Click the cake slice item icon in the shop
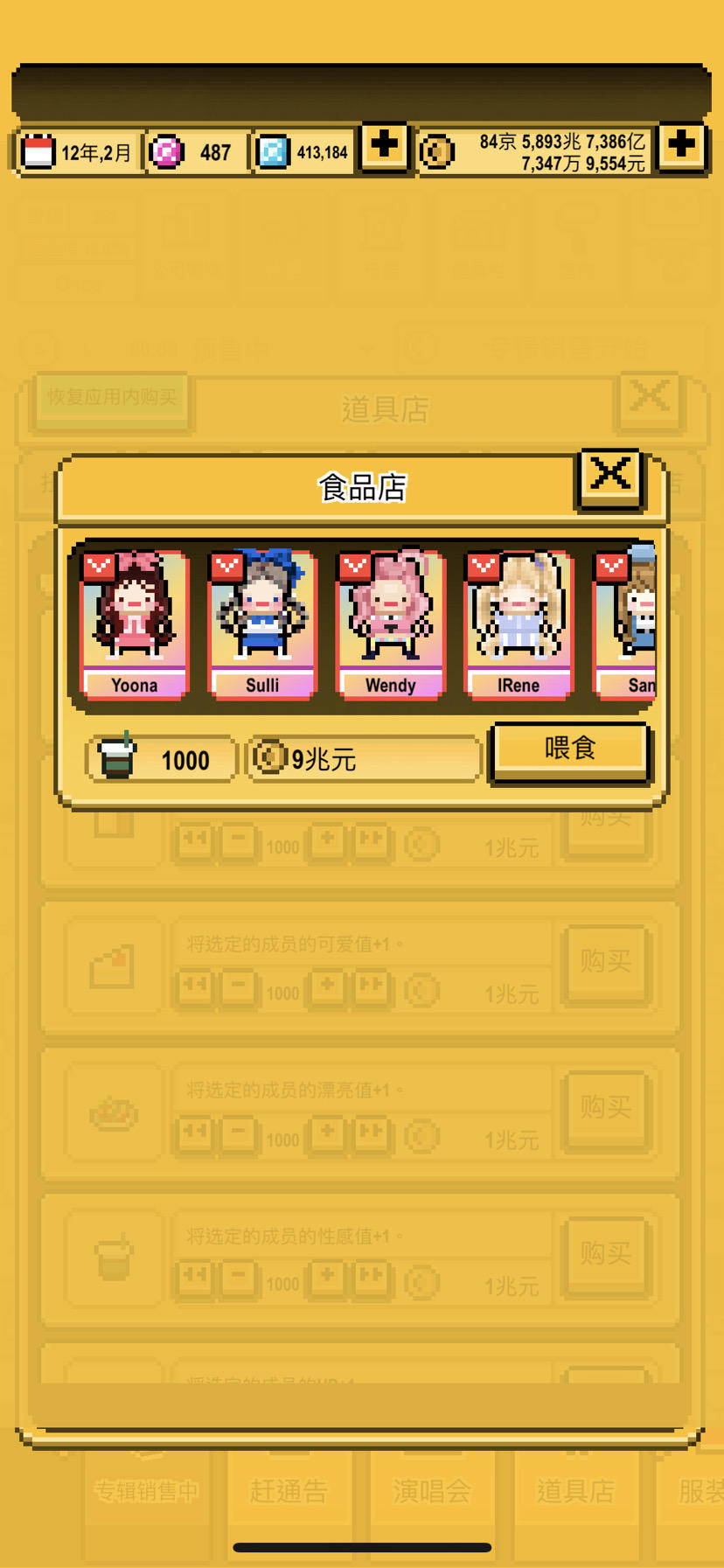This screenshot has height=1568, width=724. coord(112,965)
